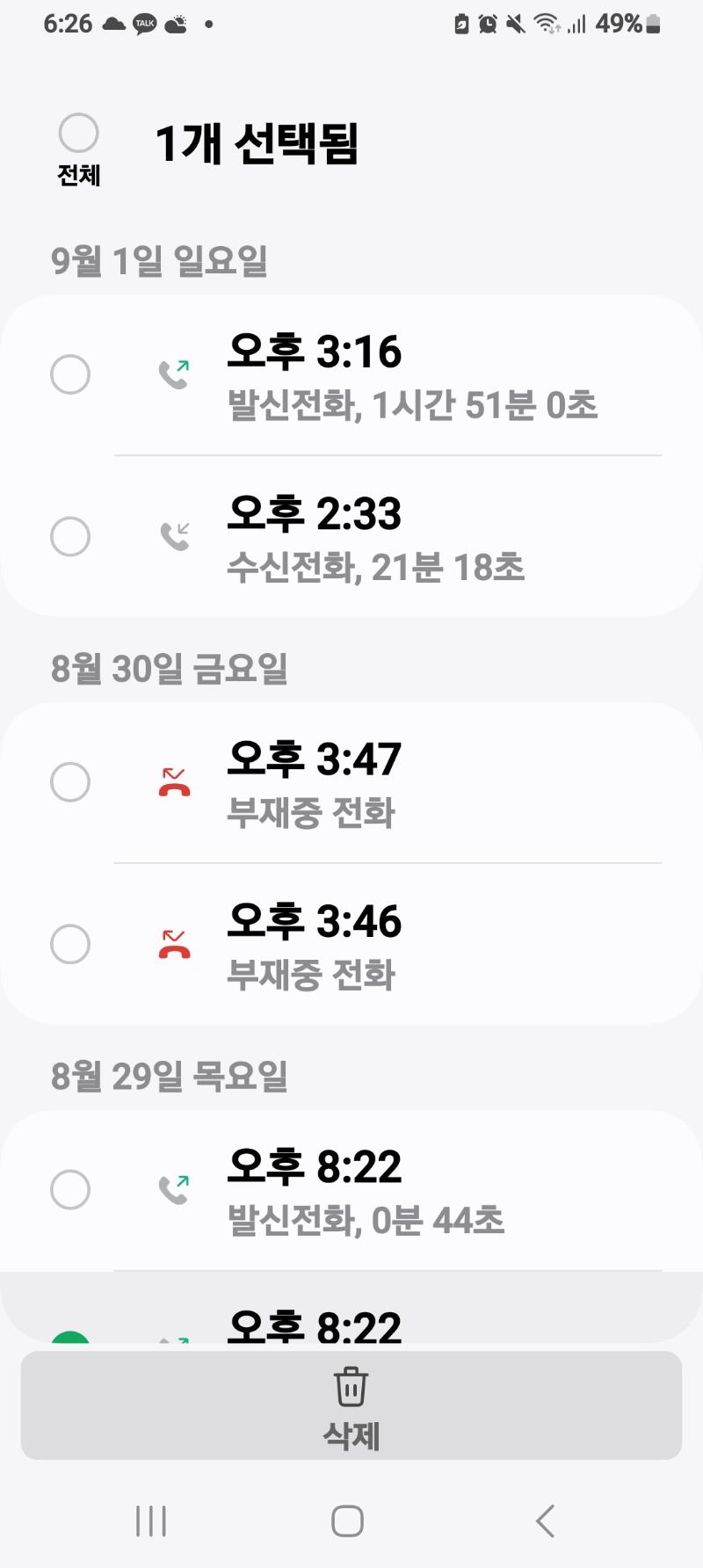703x1568 pixels.
Task: Select the 오후 2:33 incoming call entry
Action: (70, 536)
